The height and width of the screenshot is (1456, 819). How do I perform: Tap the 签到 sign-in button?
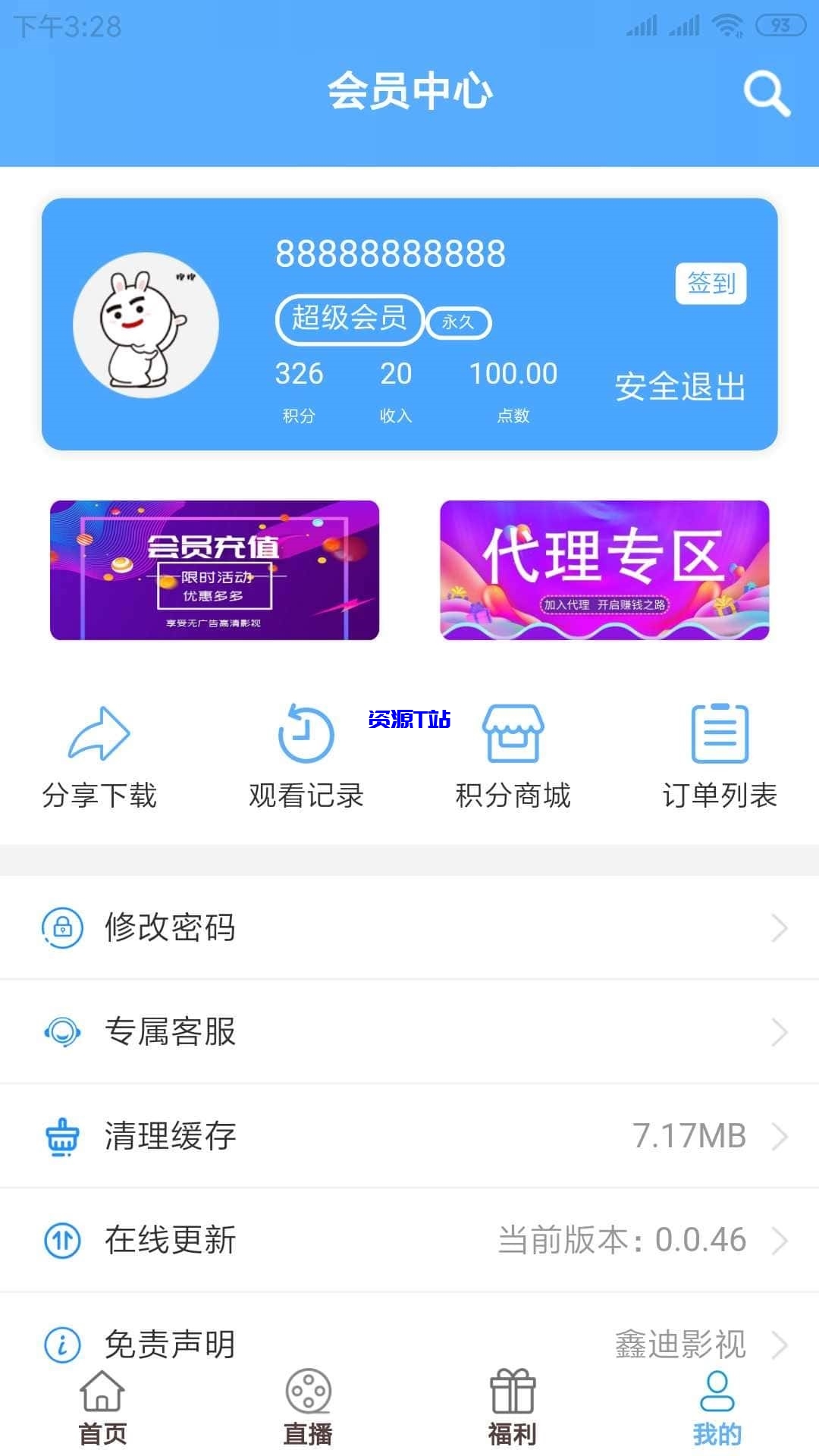[x=711, y=285]
